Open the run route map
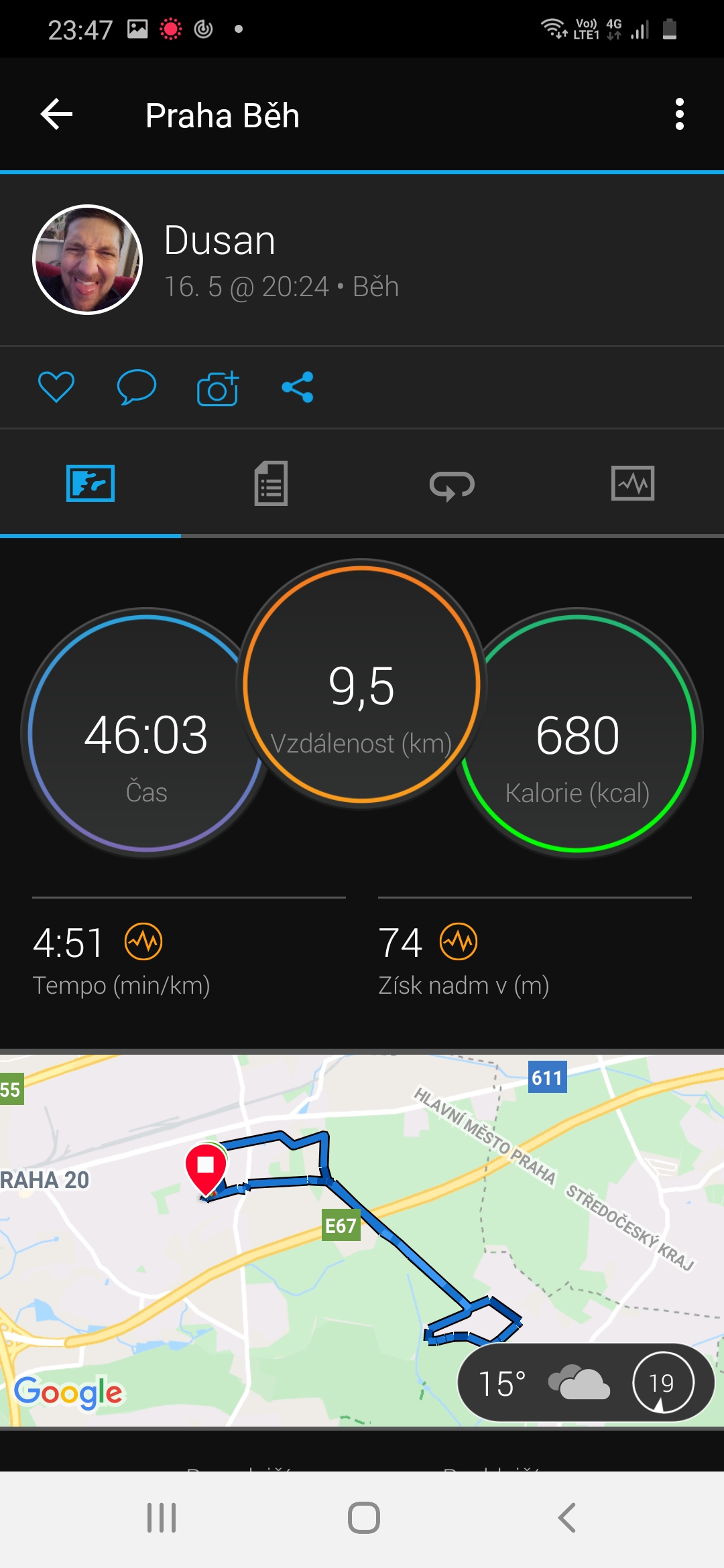 click(x=362, y=1240)
